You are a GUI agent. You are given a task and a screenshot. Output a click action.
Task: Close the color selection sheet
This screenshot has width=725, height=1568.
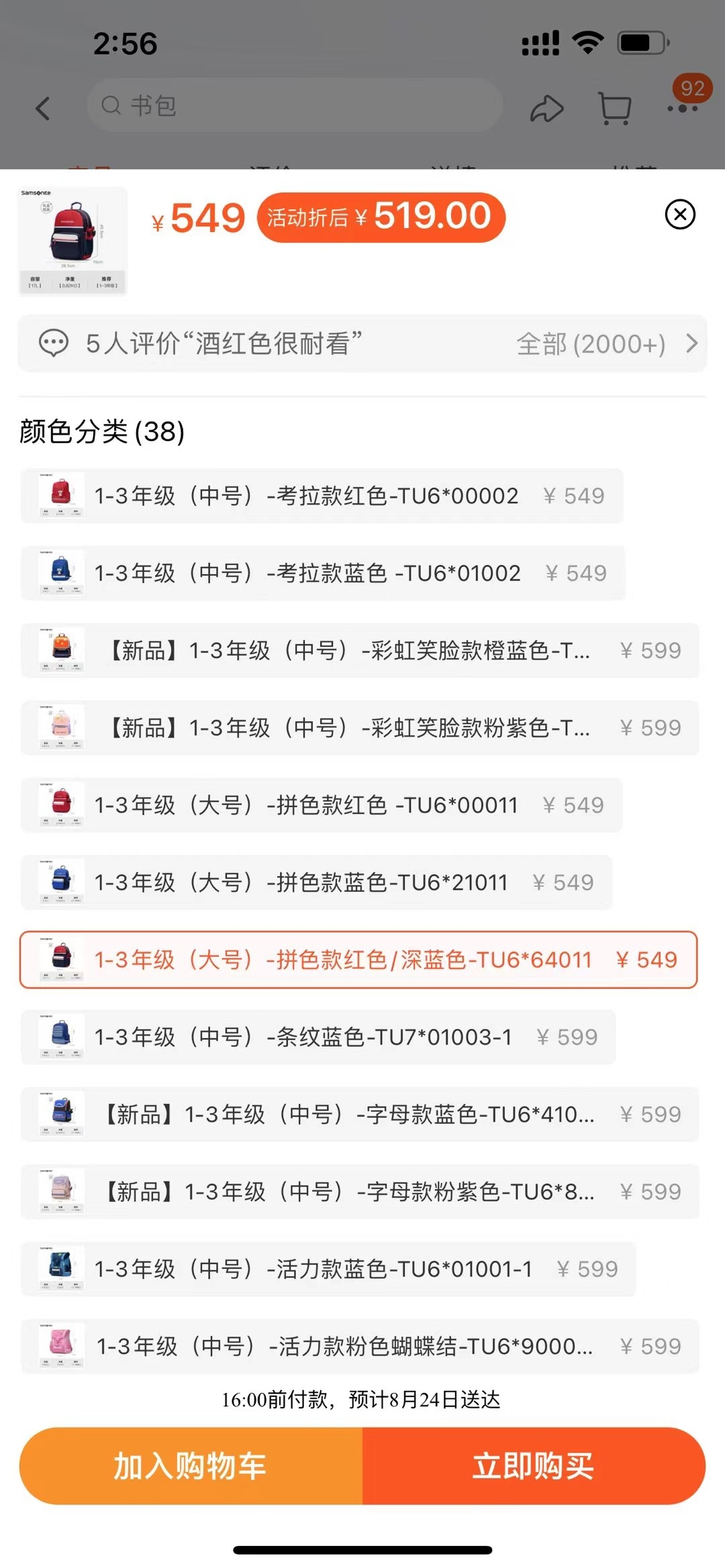[680, 215]
